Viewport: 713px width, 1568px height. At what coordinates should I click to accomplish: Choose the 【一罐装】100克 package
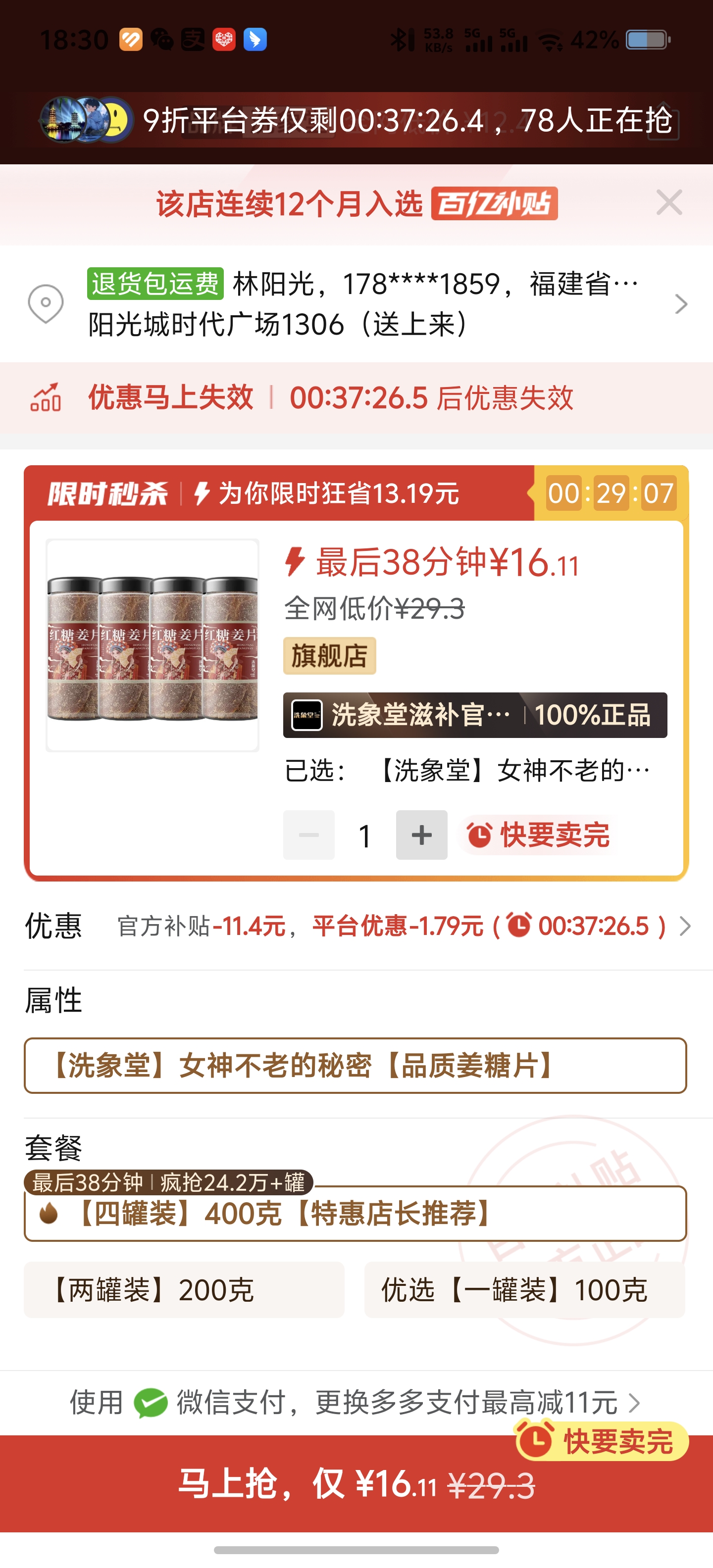[x=524, y=1290]
